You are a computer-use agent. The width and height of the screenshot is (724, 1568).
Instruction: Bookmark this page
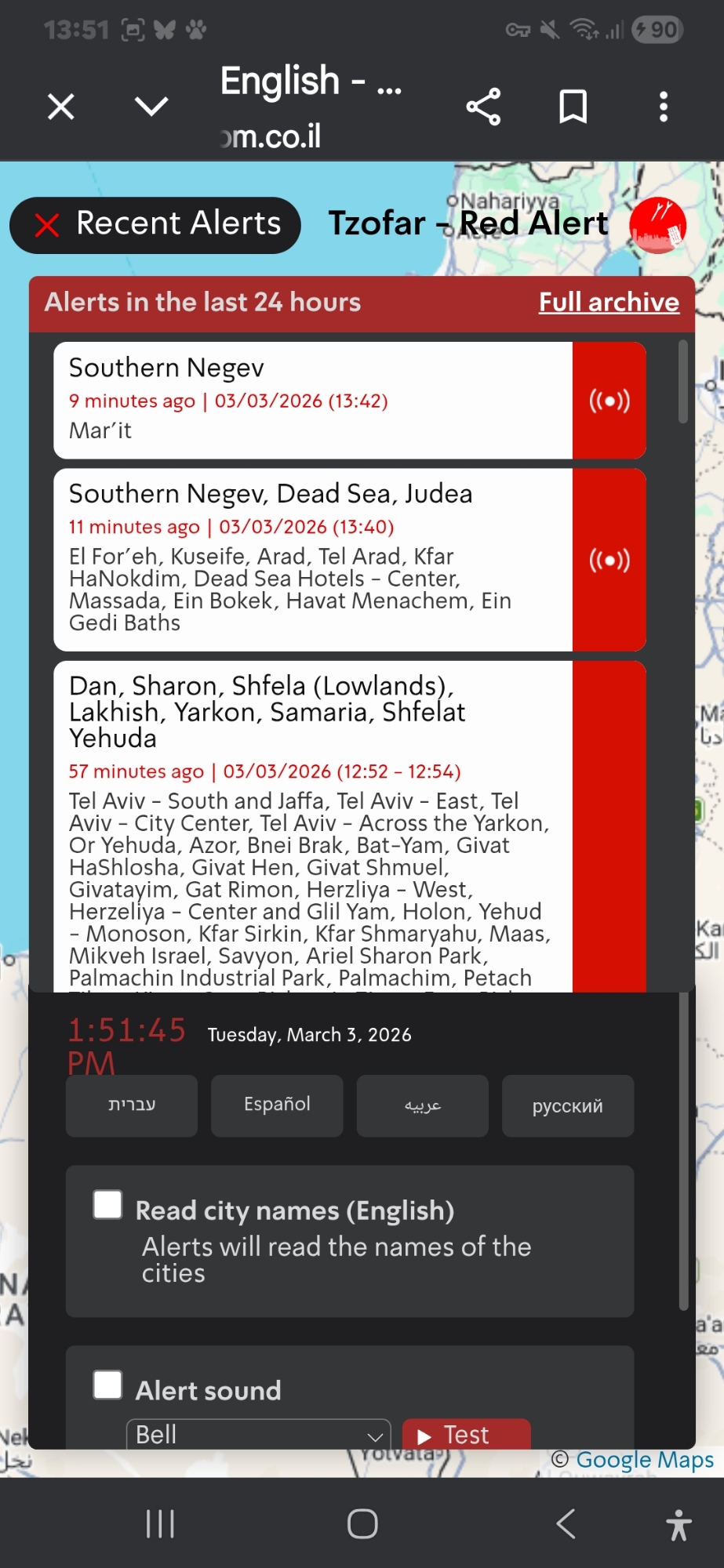[x=573, y=107]
